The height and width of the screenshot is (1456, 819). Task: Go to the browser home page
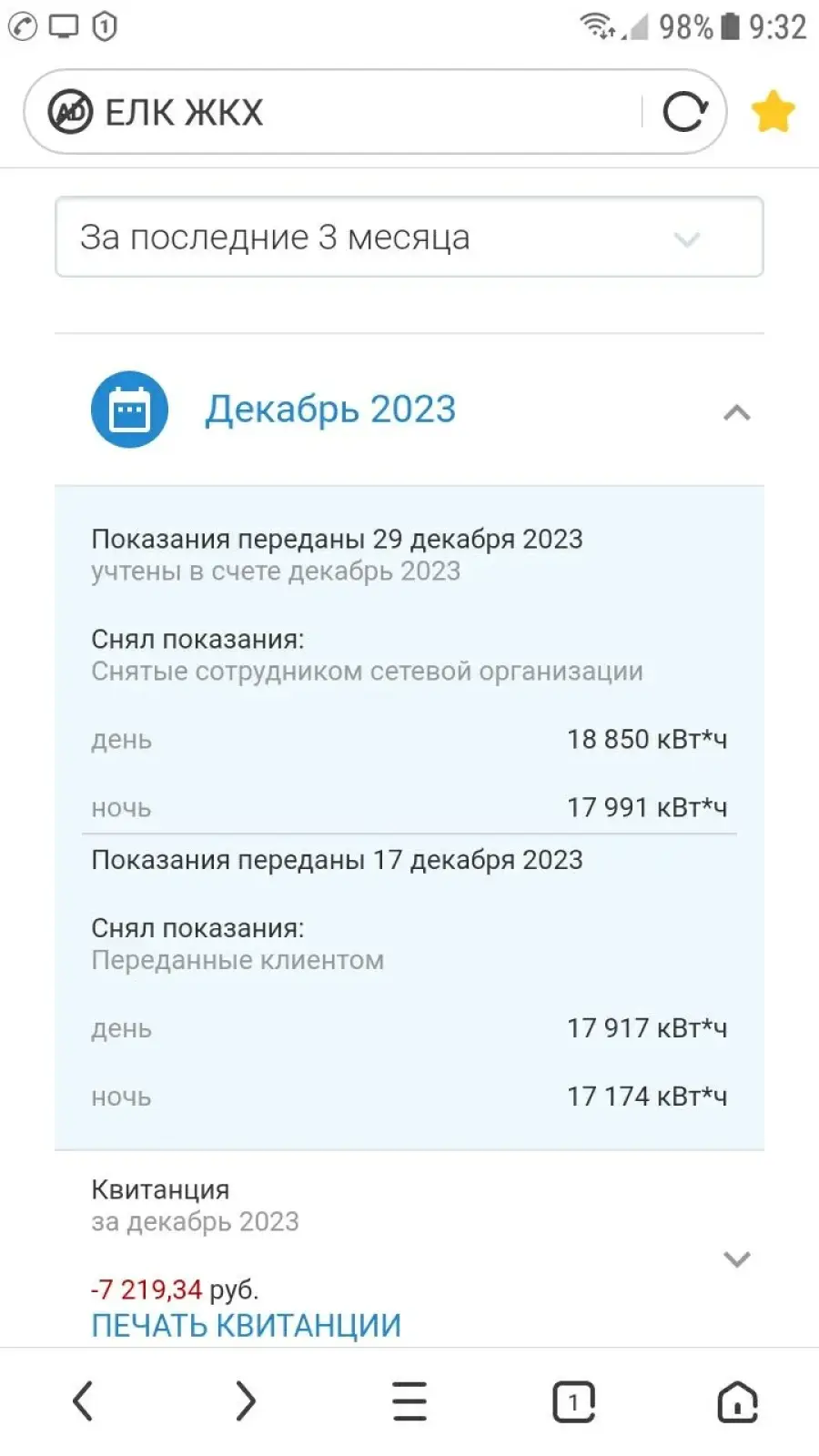(737, 1401)
